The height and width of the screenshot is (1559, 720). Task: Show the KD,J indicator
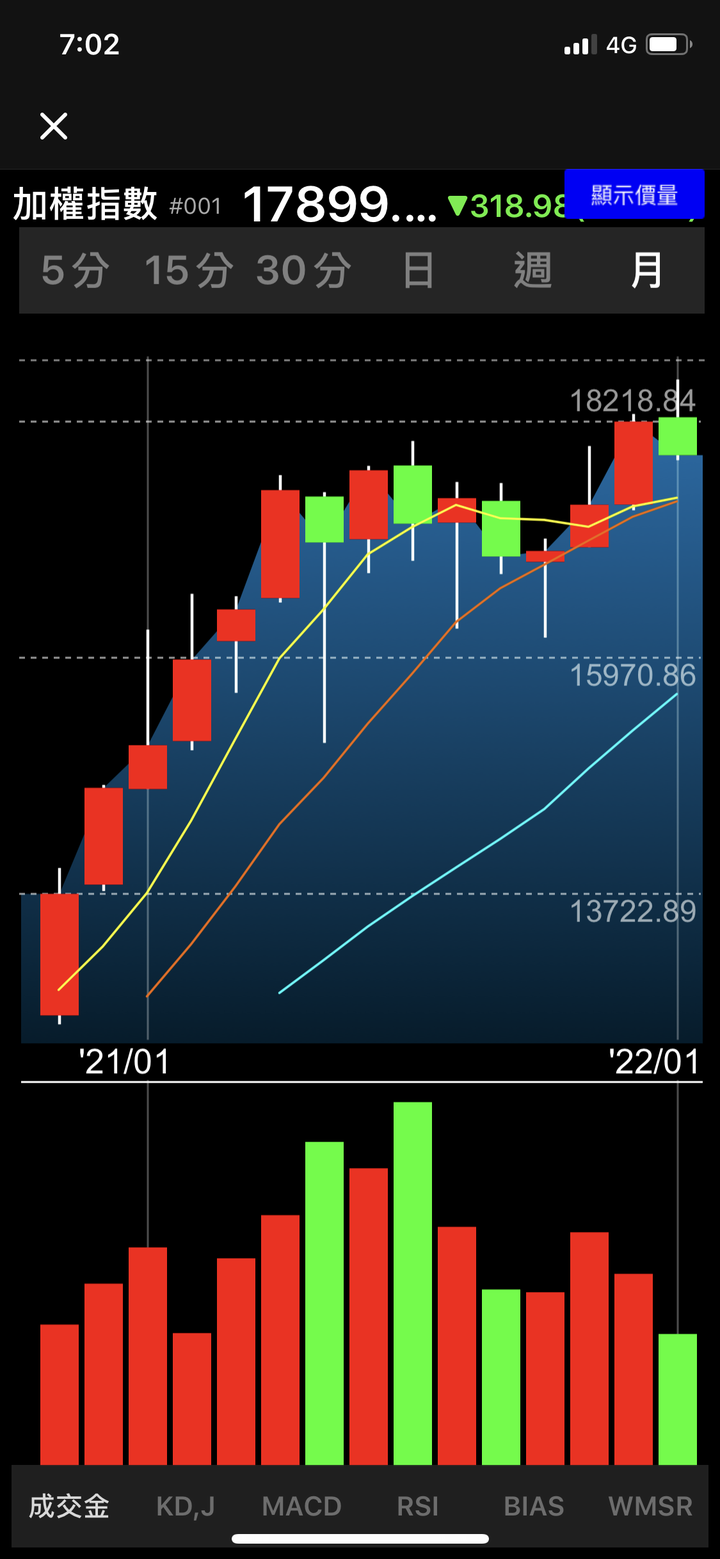(x=185, y=1506)
